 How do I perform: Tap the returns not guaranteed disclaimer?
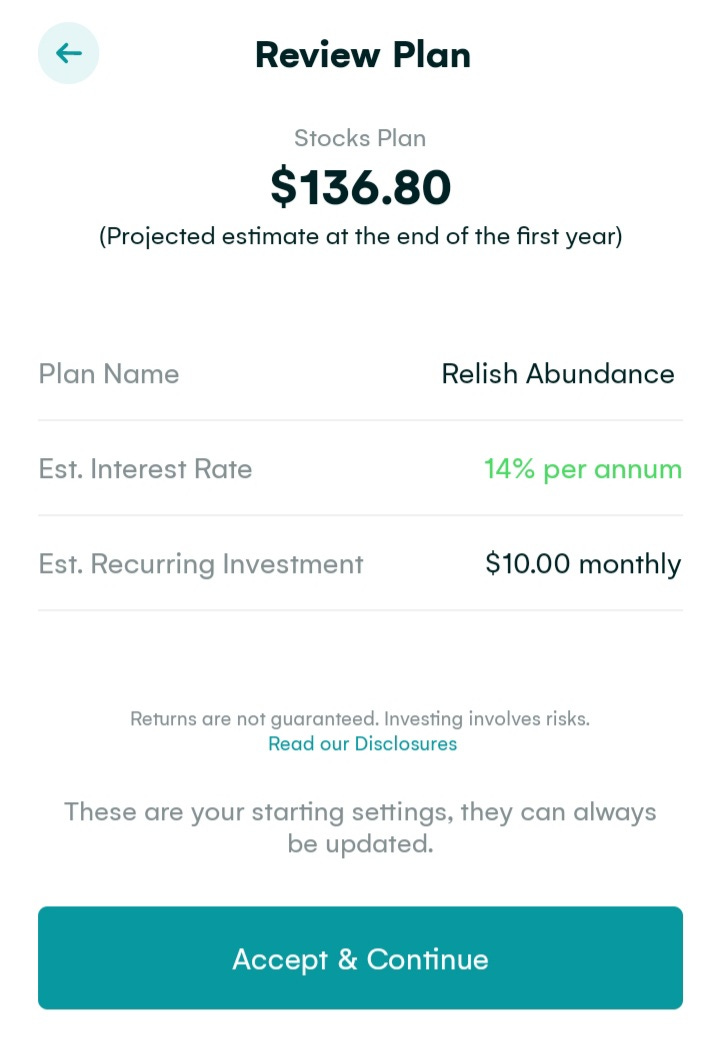click(x=360, y=718)
